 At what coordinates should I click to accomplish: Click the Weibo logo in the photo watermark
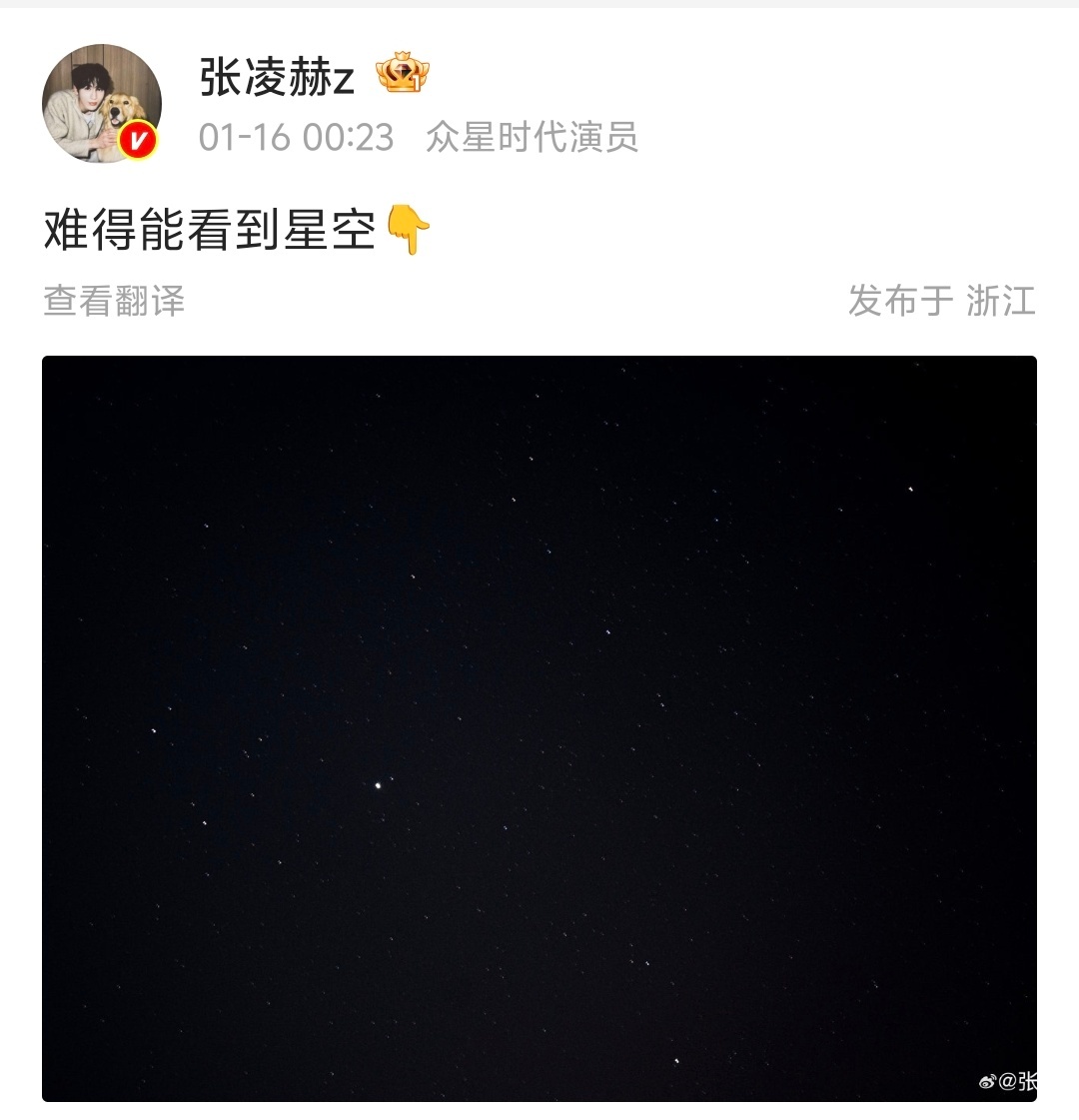[x=988, y=1082]
